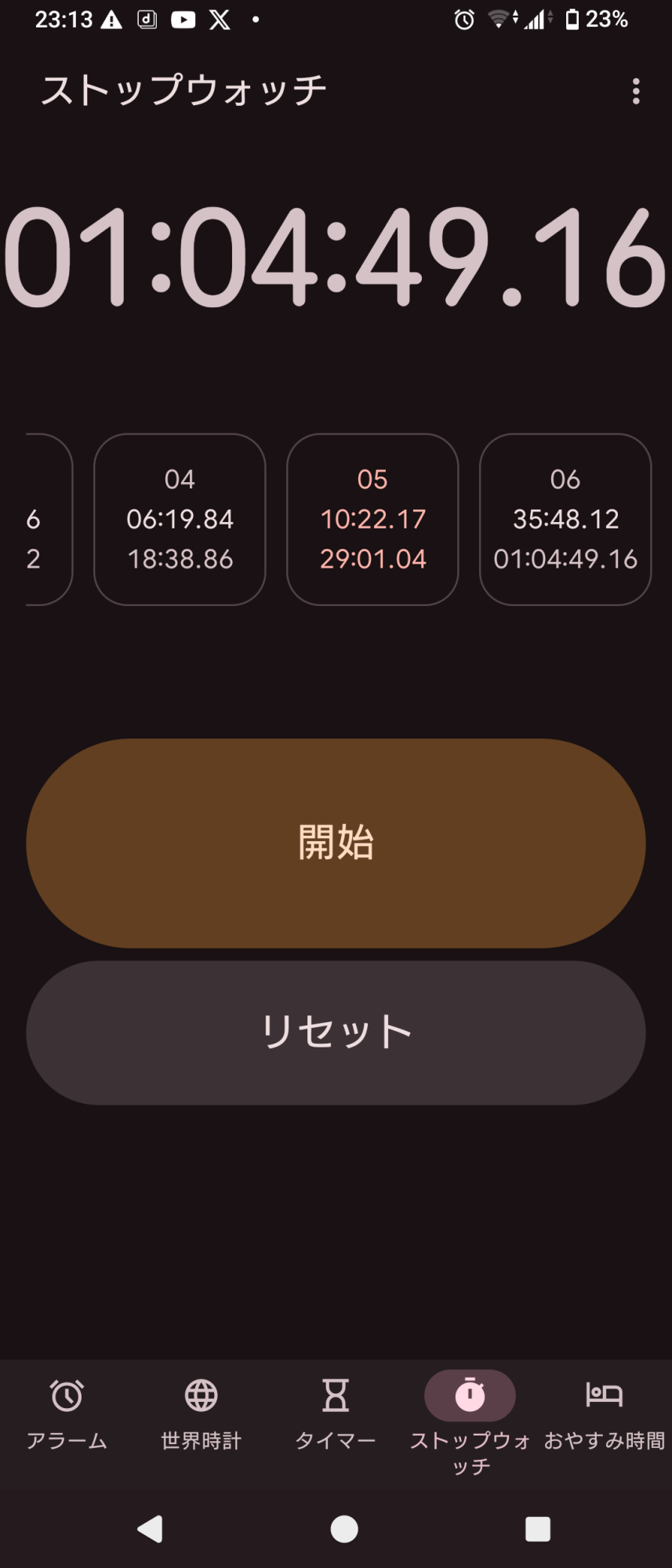
Task: Reset the stopwatch with リセット
Action: 336,1033
